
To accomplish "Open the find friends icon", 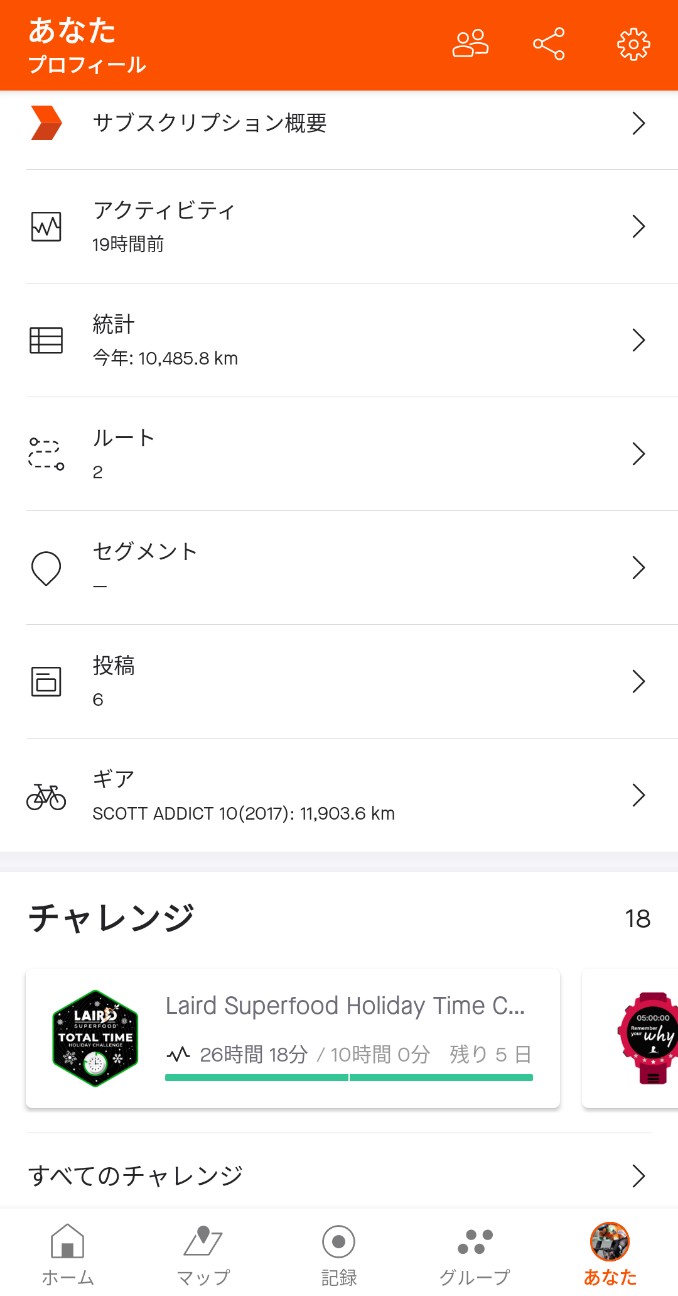I will point(470,44).
